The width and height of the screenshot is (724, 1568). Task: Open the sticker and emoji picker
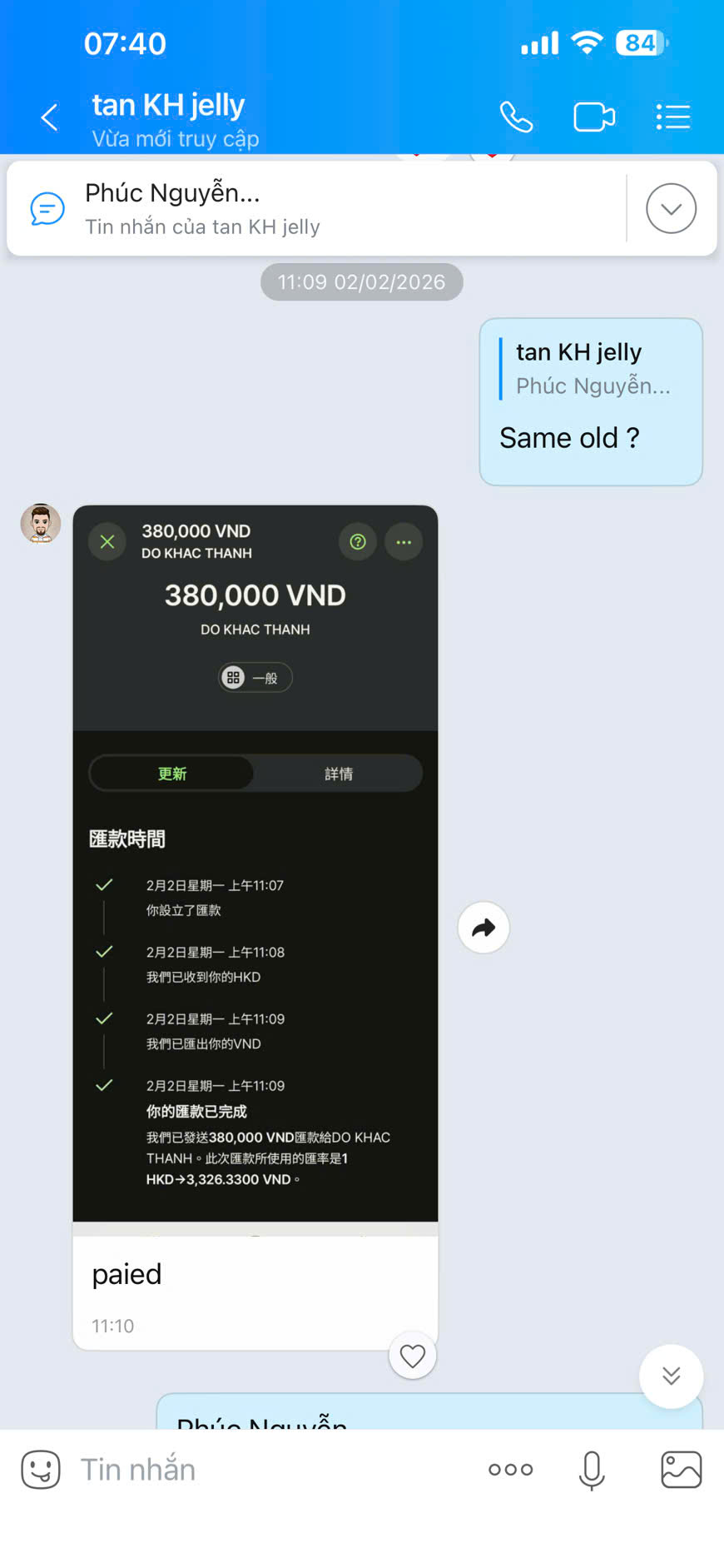tap(41, 1470)
